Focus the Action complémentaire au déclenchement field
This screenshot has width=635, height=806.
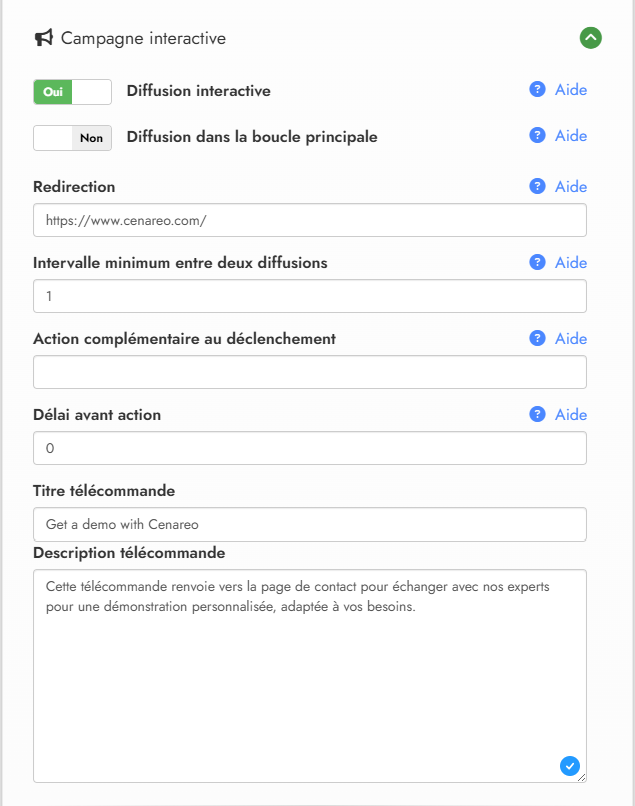click(x=309, y=372)
